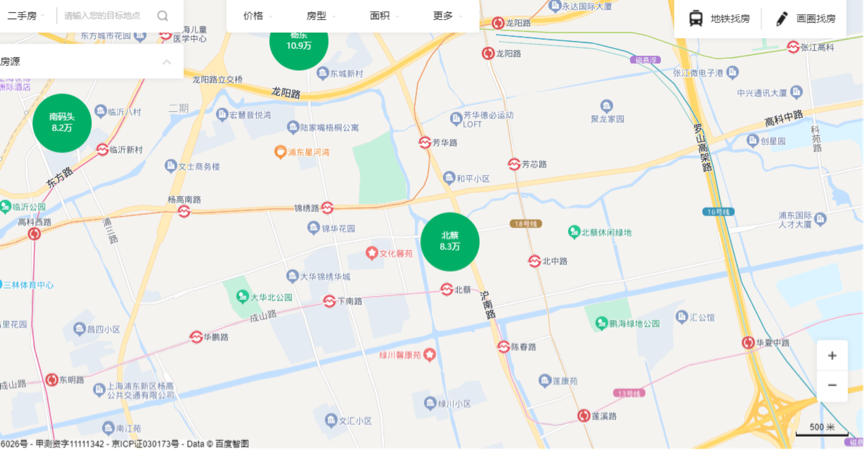
Task: Tap the 10.9万 cluster bubble
Action: (x=299, y=44)
